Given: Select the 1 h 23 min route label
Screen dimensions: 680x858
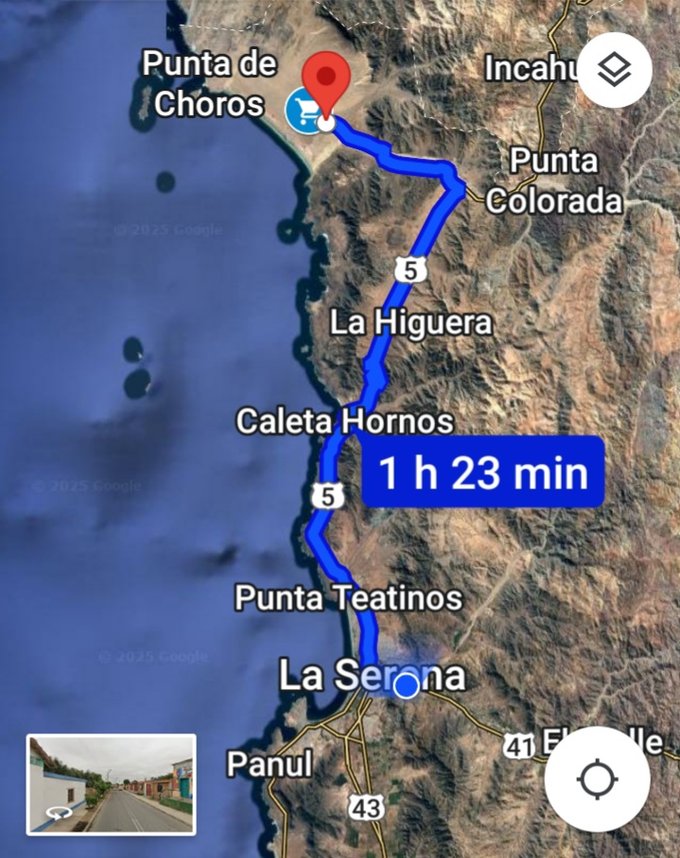Looking at the screenshot, I should 483,472.
